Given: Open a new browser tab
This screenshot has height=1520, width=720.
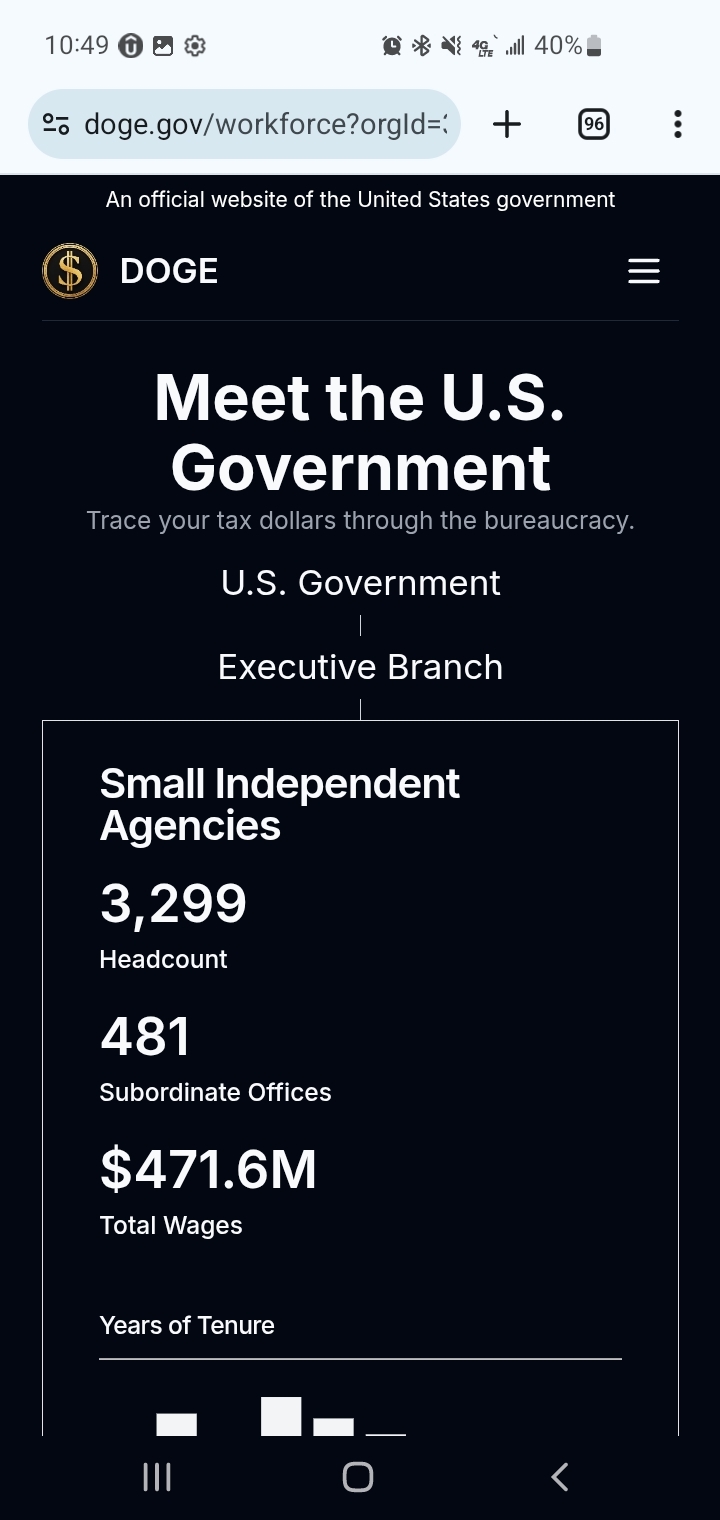Looking at the screenshot, I should click(x=507, y=124).
